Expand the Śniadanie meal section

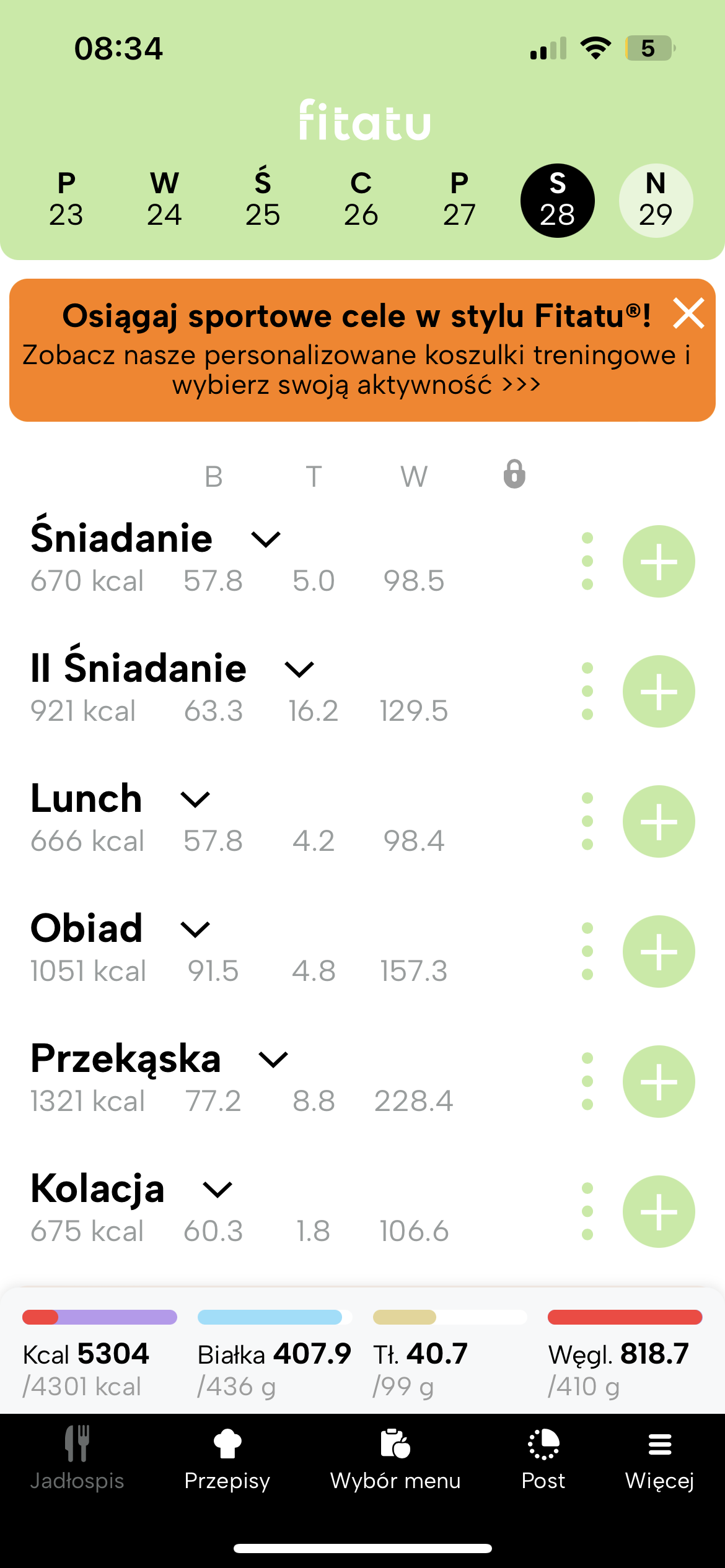pos(266,539)
